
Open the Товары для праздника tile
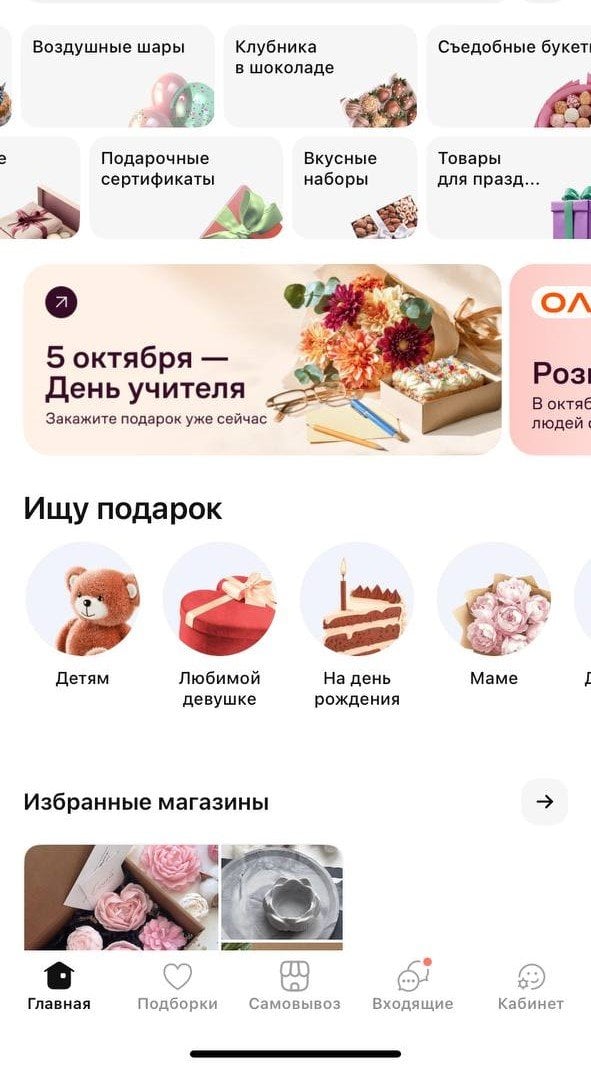click(509, 187)
